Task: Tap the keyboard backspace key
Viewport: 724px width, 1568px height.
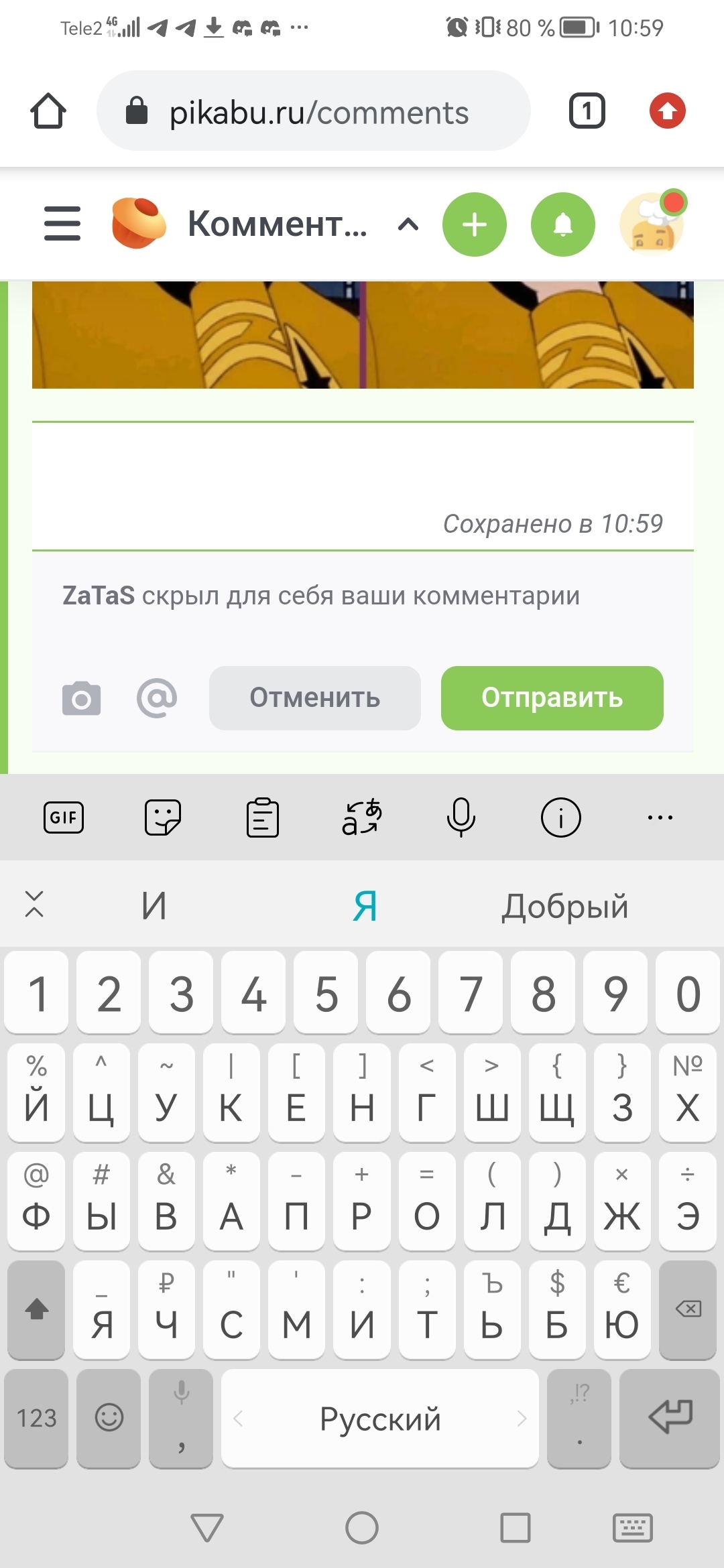Action: pos(688,1309)
